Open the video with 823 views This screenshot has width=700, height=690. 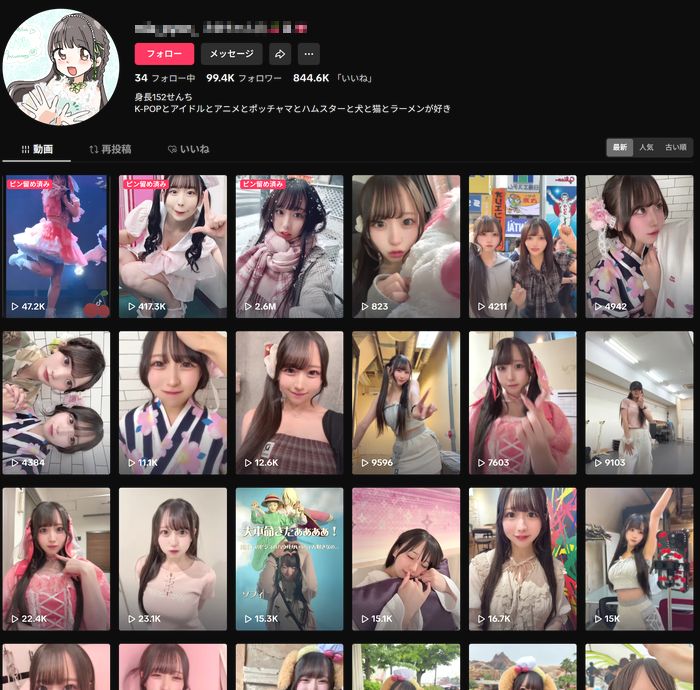(x=405, y=246)
